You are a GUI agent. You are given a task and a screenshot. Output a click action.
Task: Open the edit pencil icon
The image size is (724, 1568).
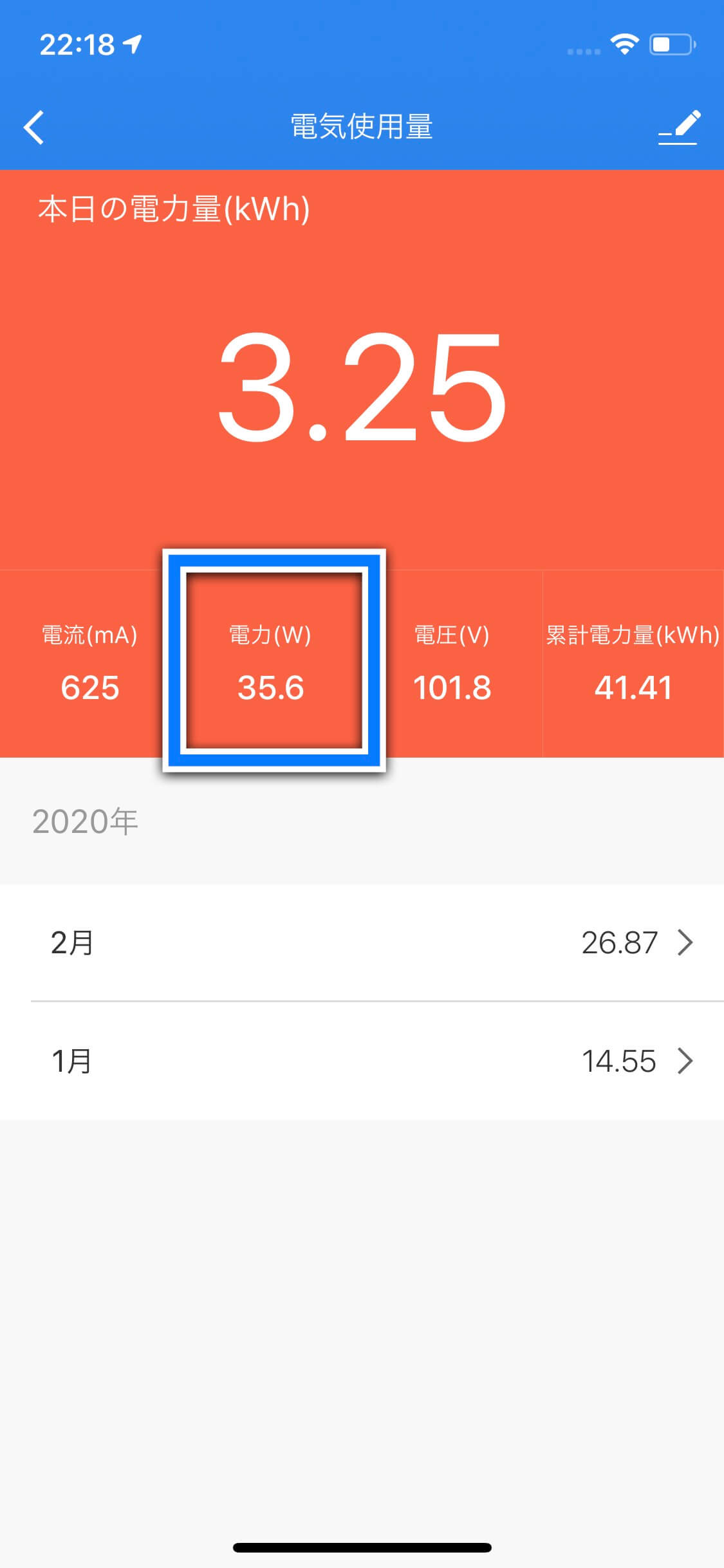[x=679, y=127]
